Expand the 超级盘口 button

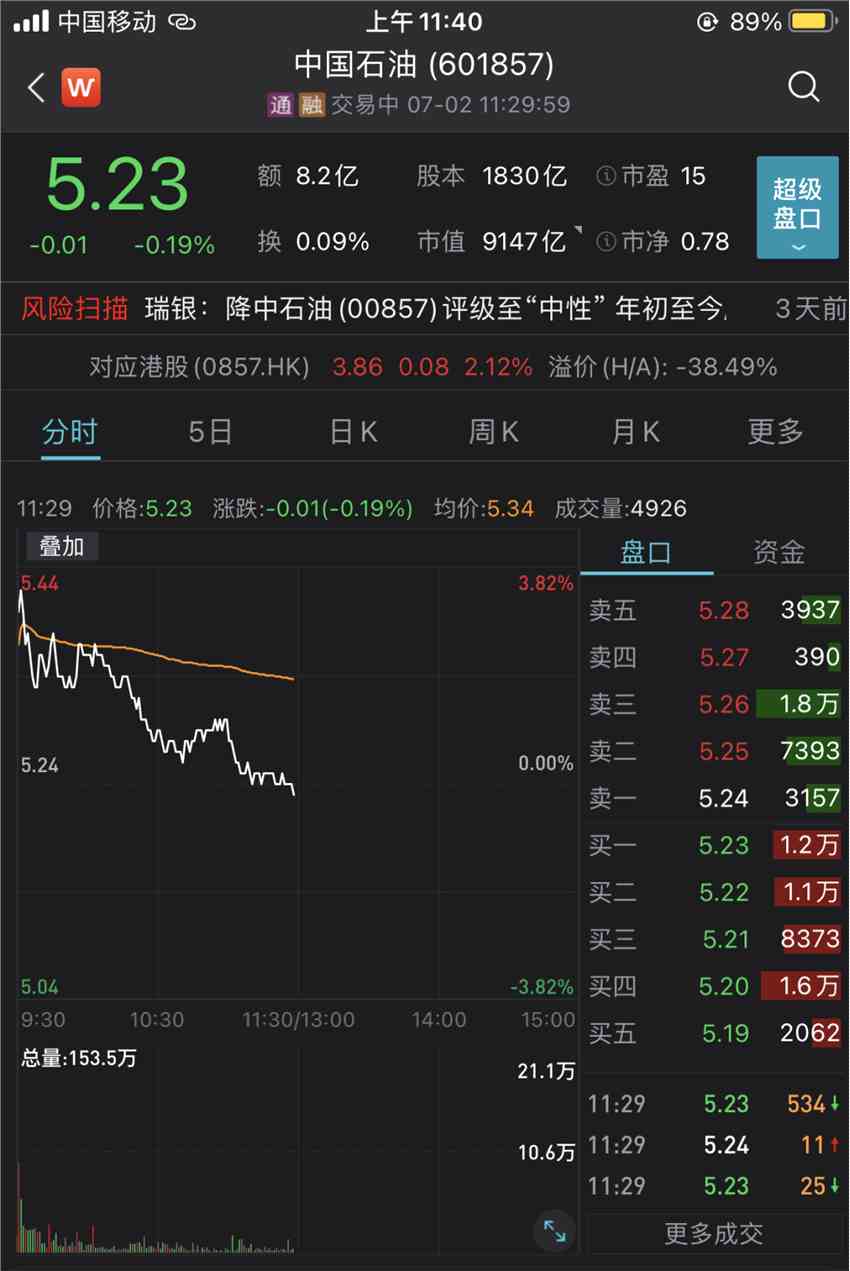(x=796, y=208)
